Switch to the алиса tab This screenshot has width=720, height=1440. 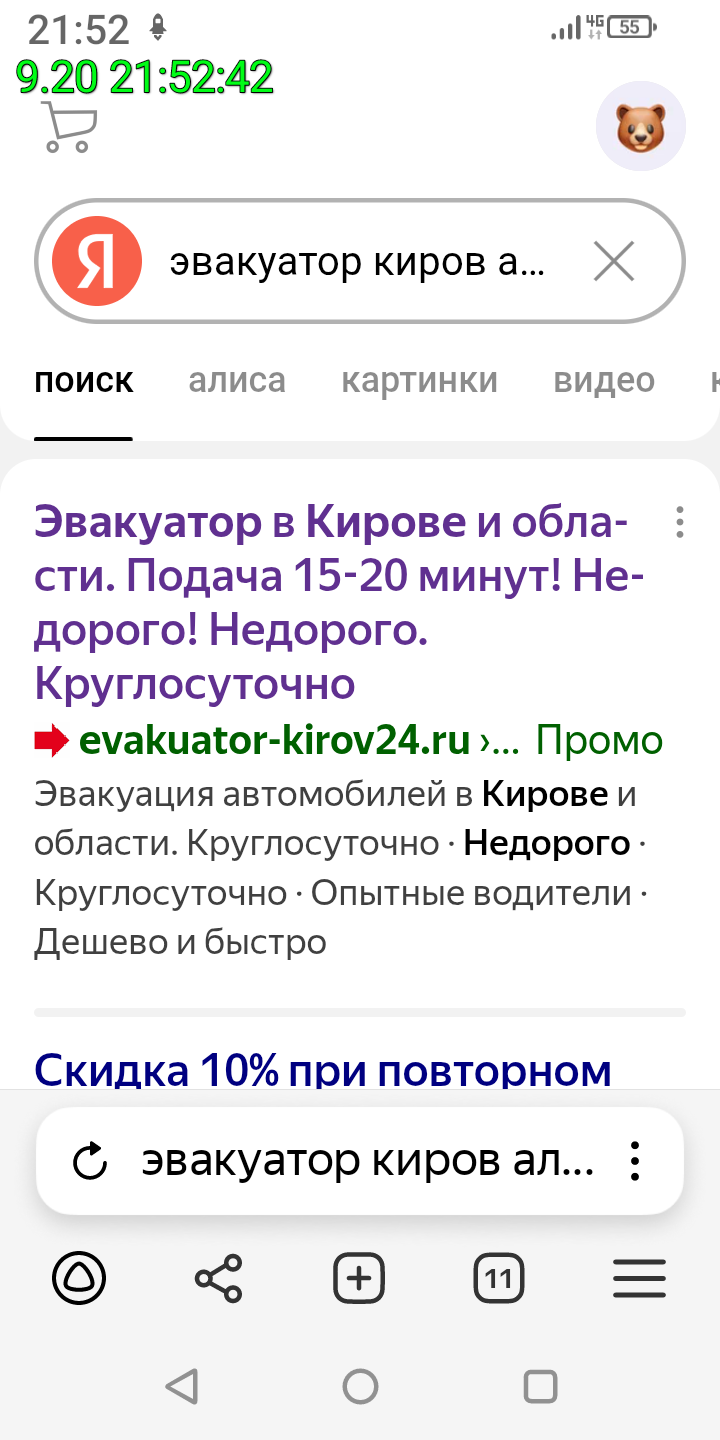click(x=237, y=380)
